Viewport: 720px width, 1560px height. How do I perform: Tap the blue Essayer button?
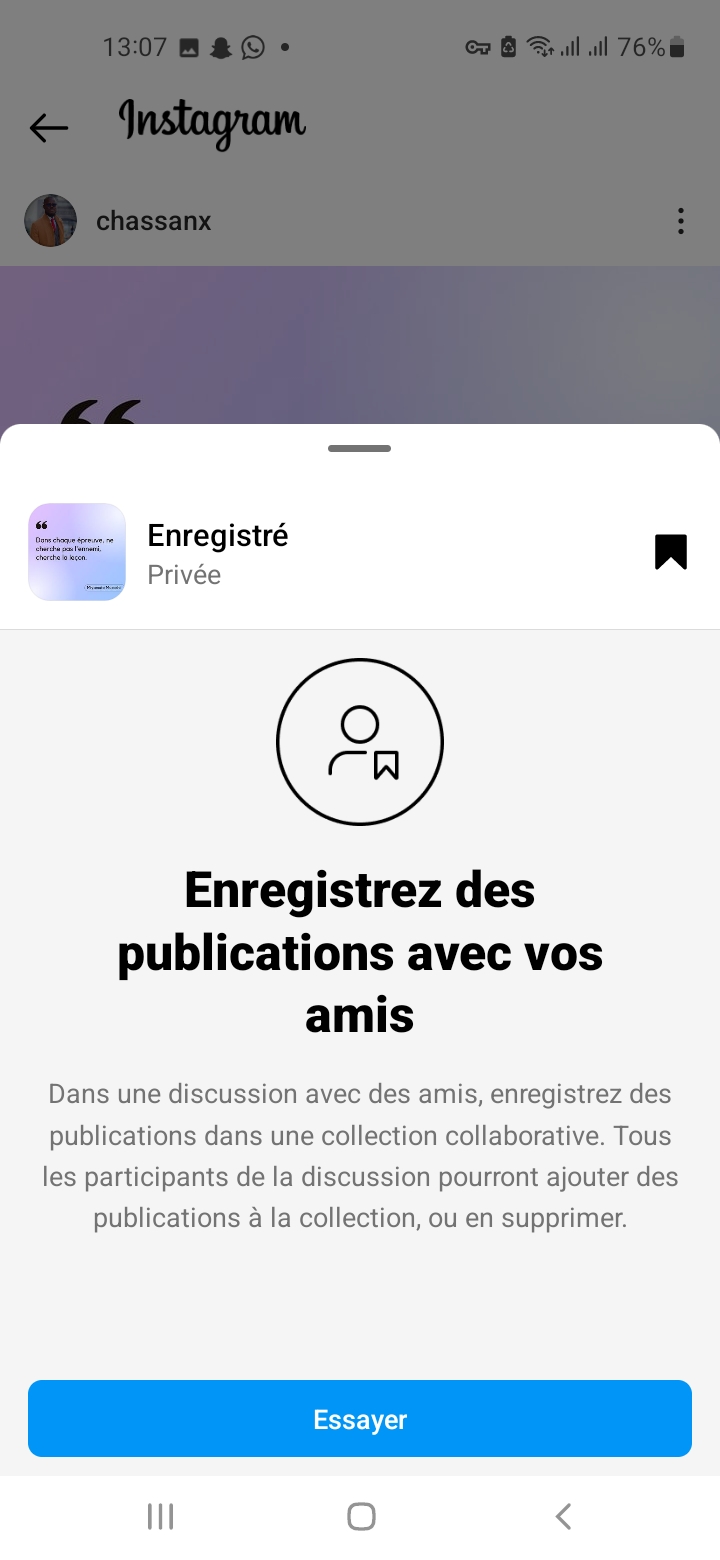360,1418
